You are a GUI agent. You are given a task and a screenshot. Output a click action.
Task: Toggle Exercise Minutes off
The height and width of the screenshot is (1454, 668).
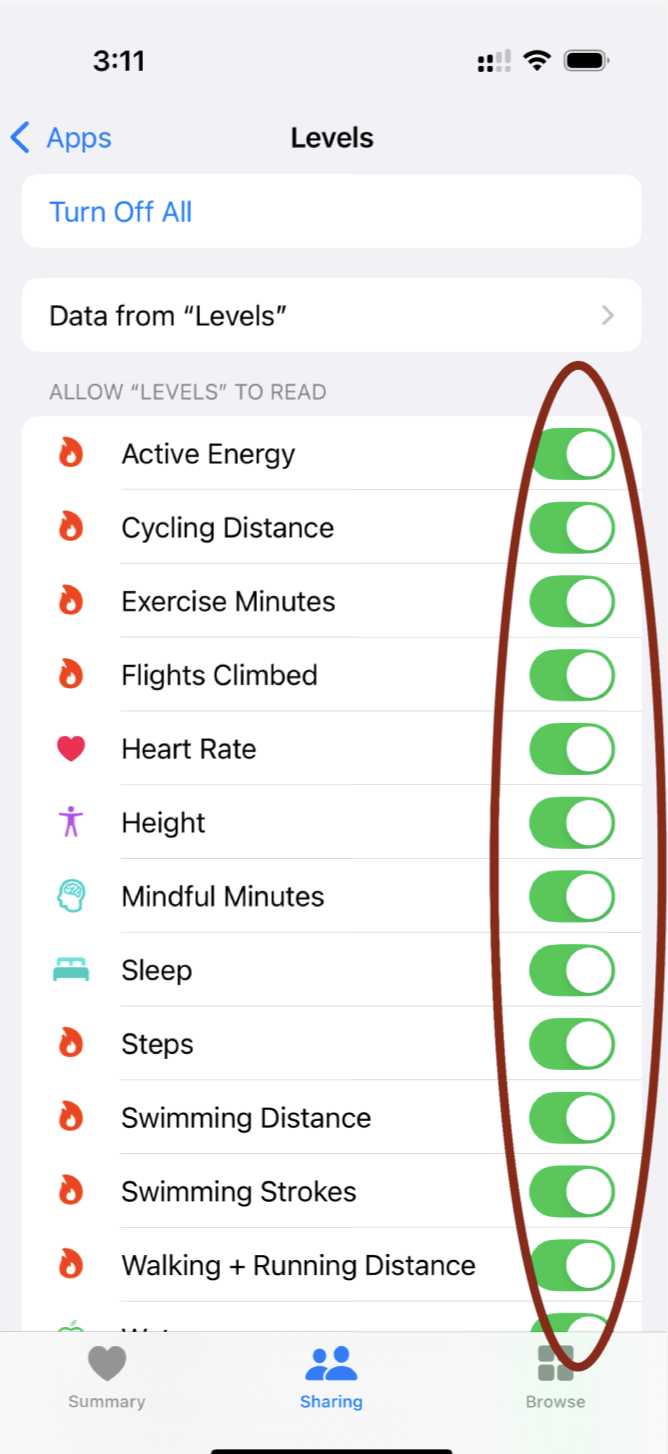(572, 602)
